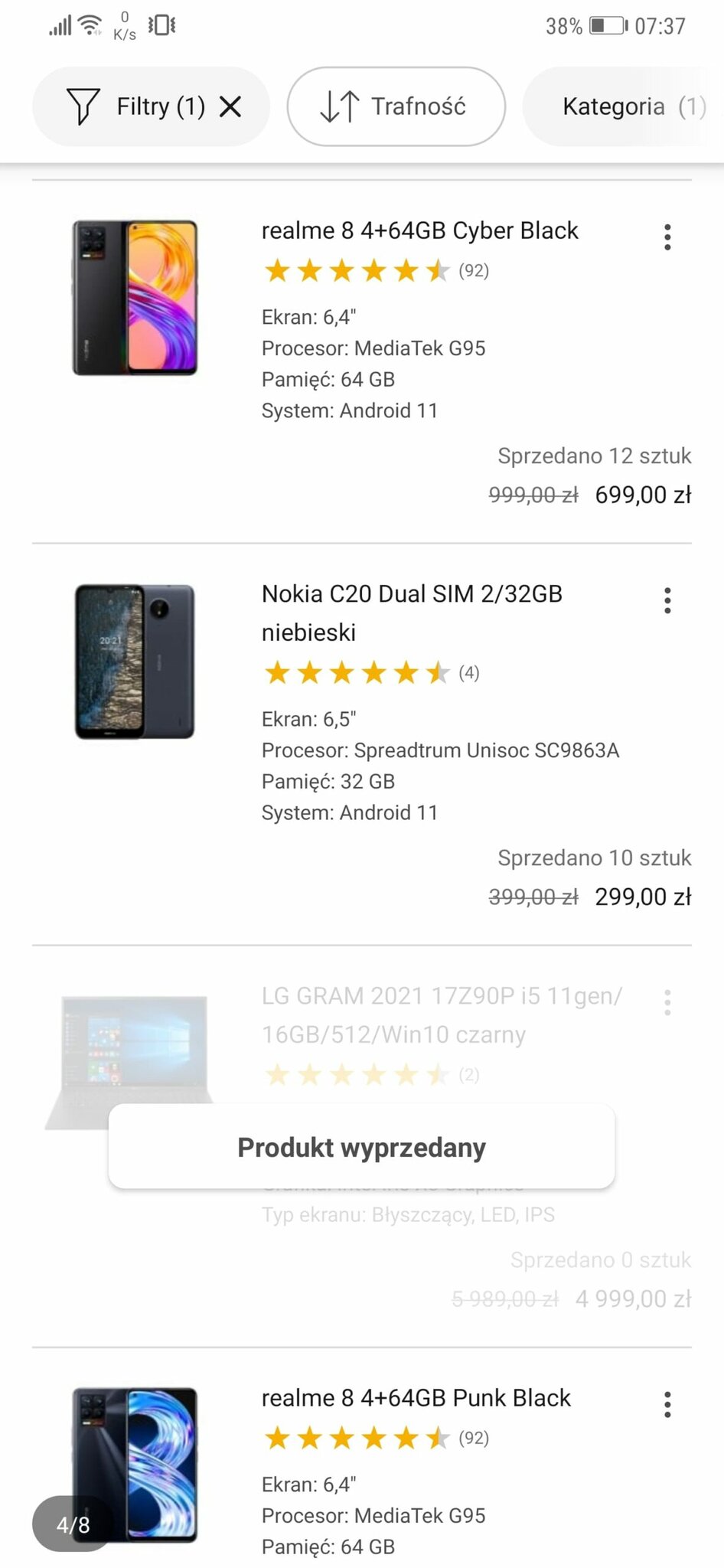Viewport: 724px width, 1568px height.
Task: Select the realme 8 4+64GB Punk Black product
Action: [416, 1398]
